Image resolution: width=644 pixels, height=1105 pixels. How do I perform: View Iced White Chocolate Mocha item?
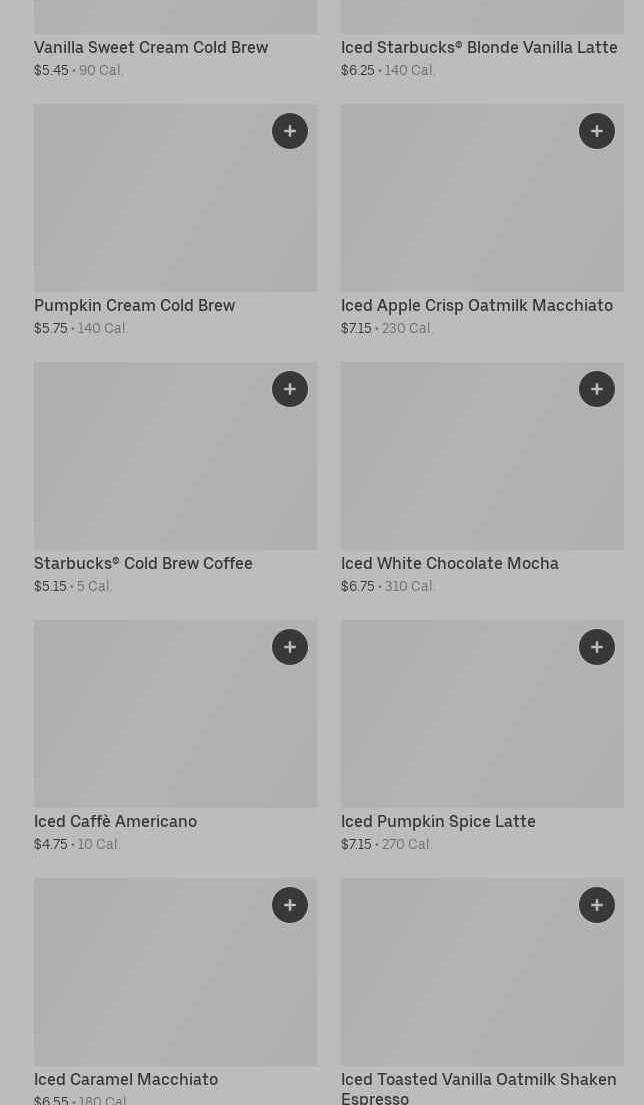(x=449, y=564)
